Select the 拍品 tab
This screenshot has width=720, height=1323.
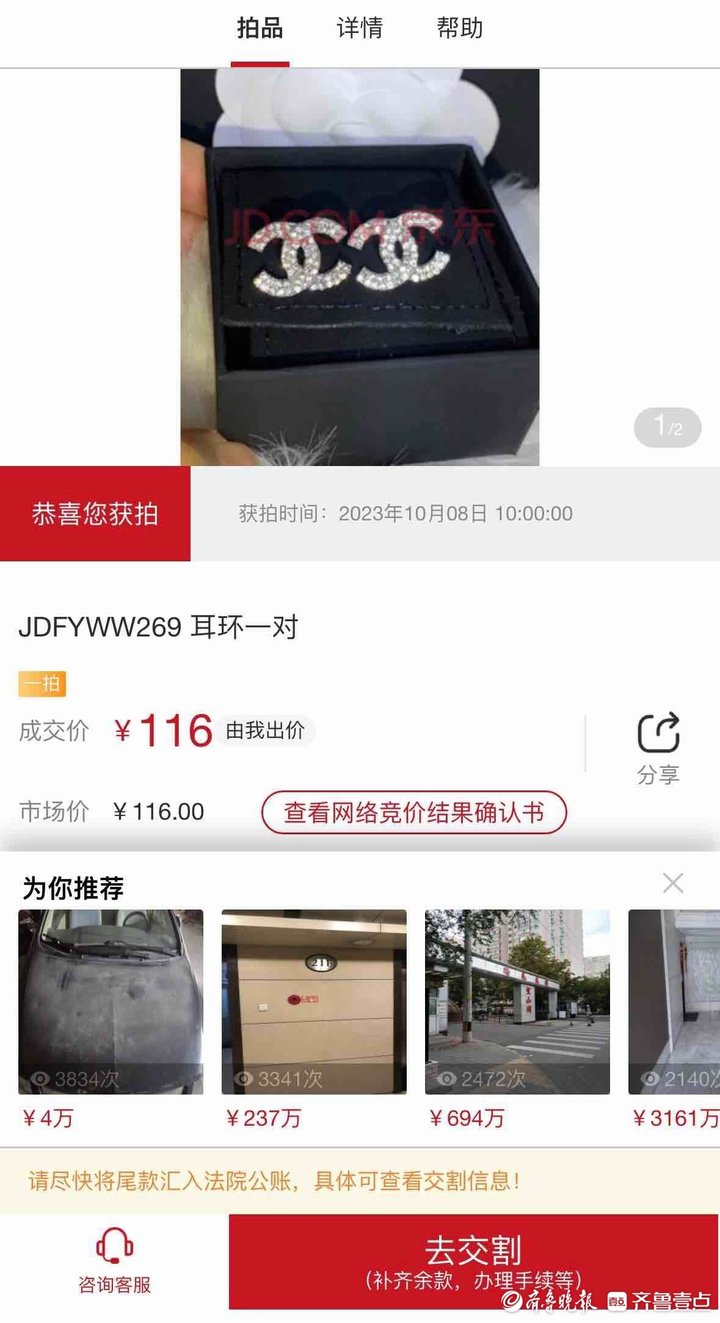(x=262, y=29)
